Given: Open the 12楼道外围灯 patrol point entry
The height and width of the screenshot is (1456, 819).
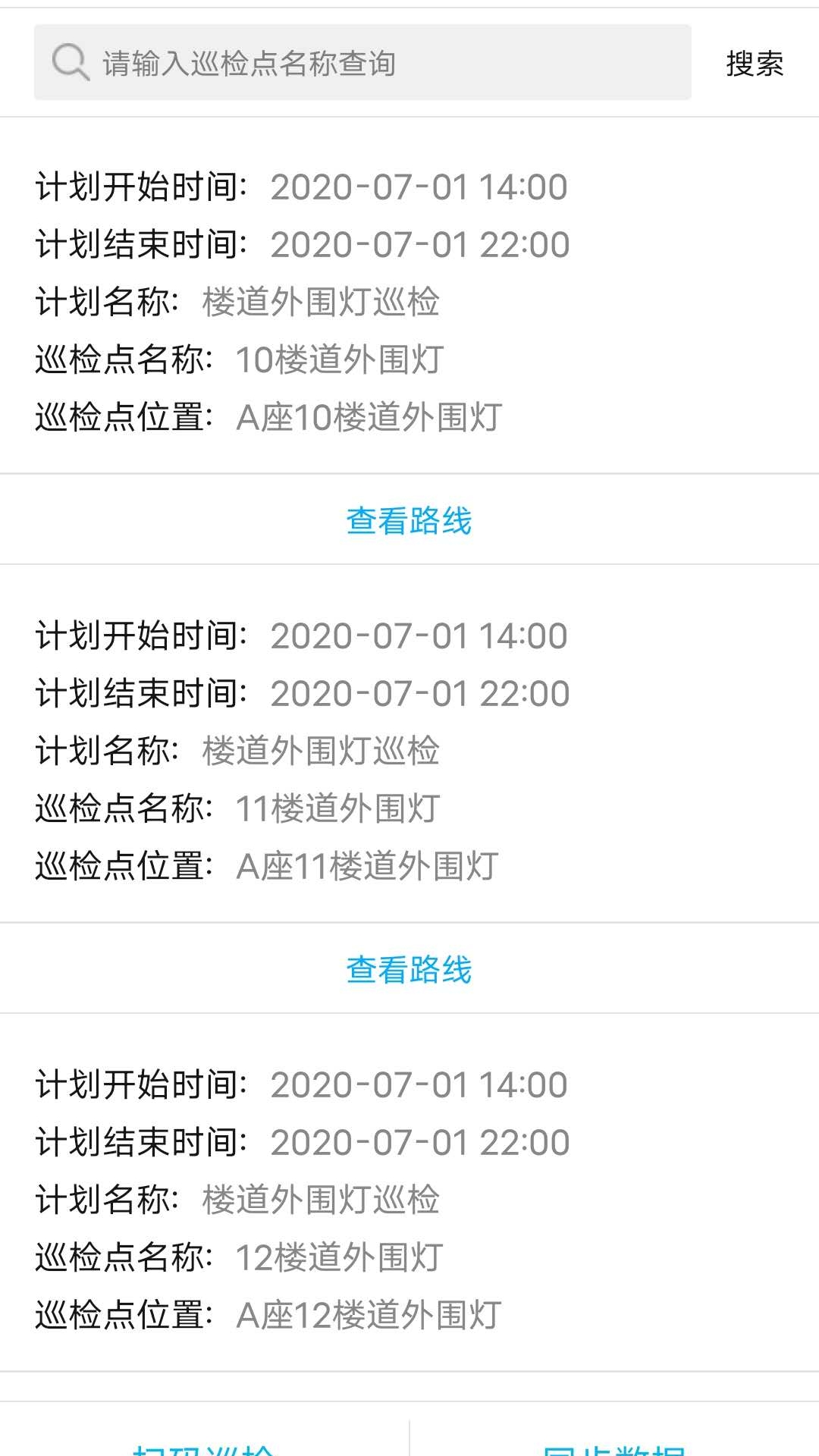Looking at the screenshot, I should click(409, 1200).
